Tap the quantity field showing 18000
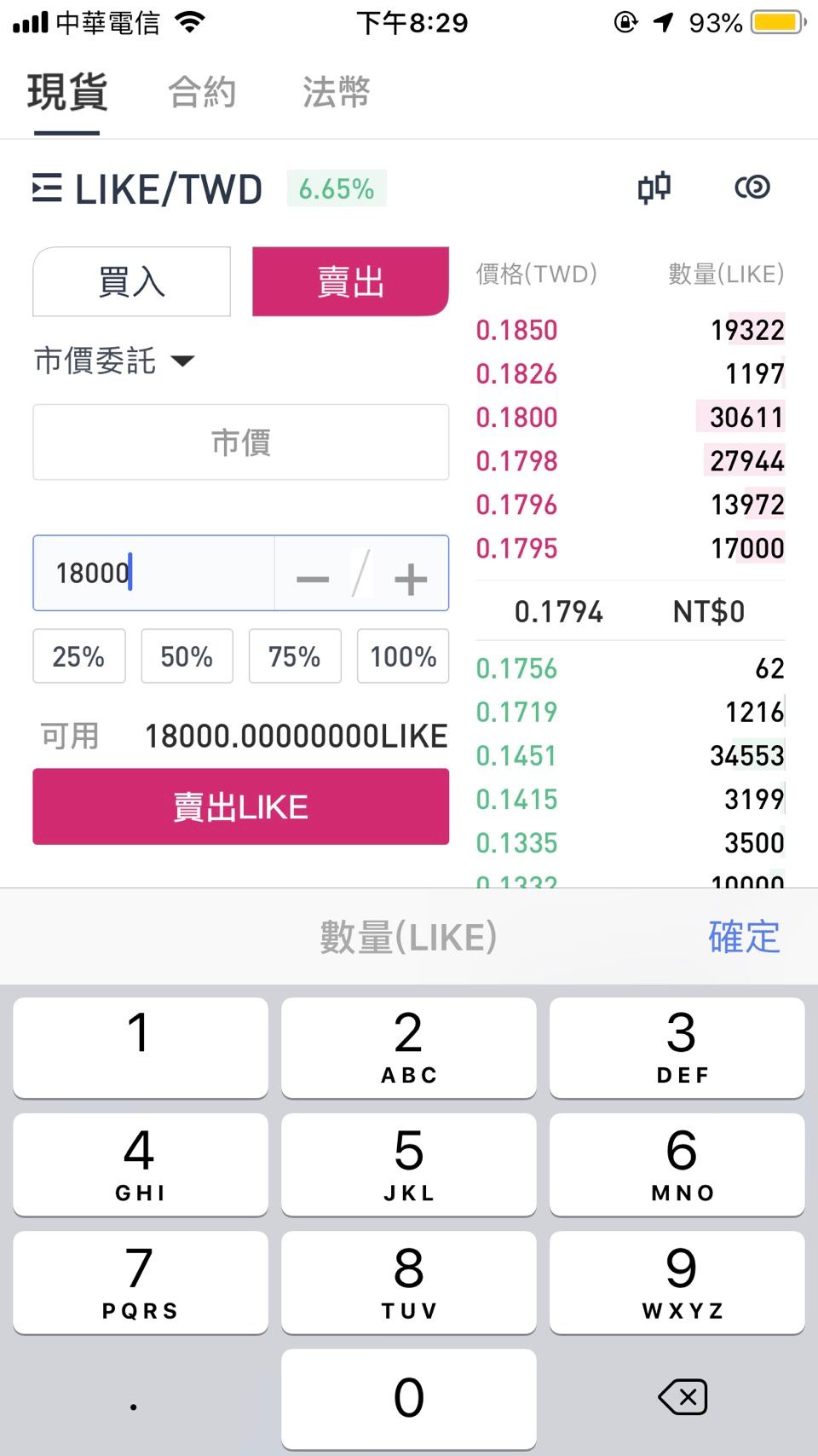818x1456 pixels. pos(153,573)
